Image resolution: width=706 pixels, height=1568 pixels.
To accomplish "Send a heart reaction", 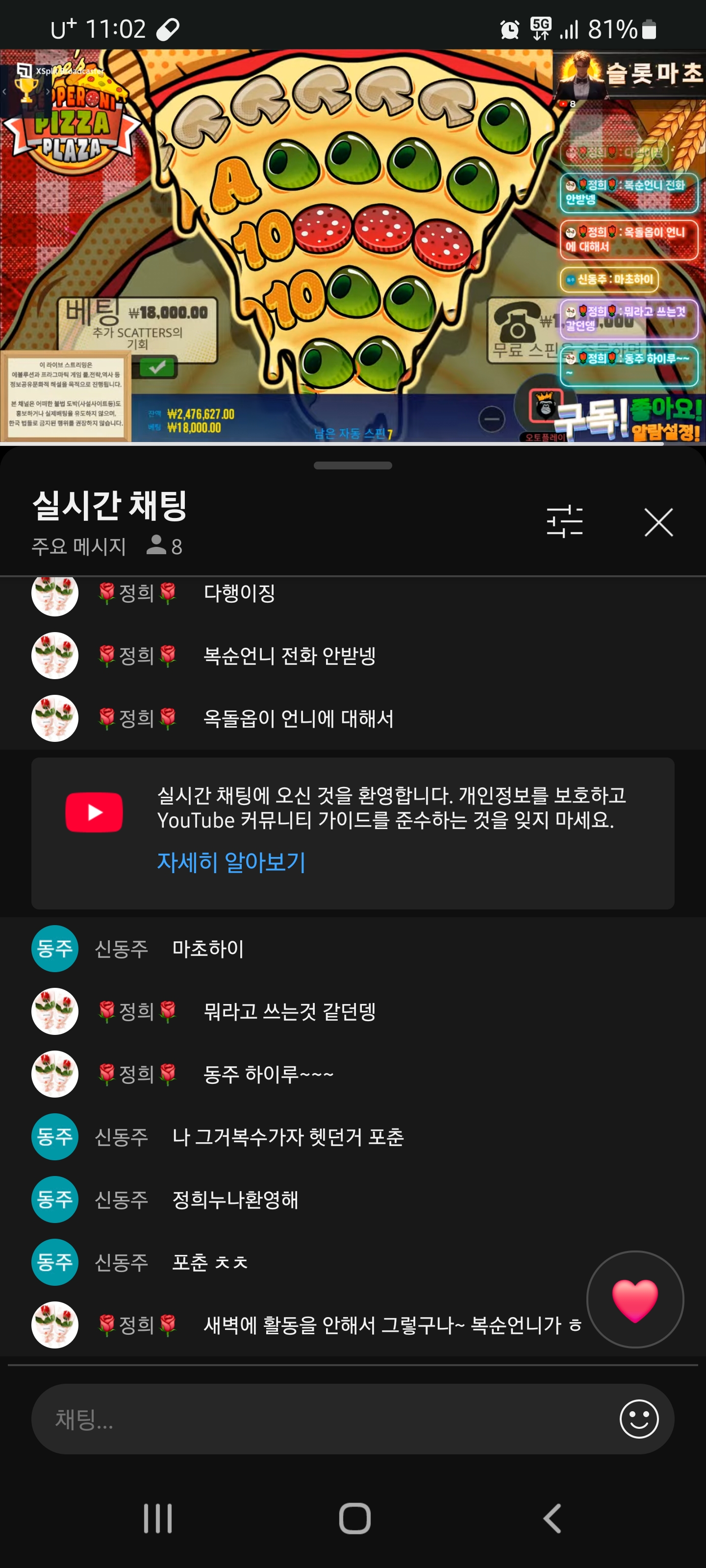I will click(x=634, y=1299).
